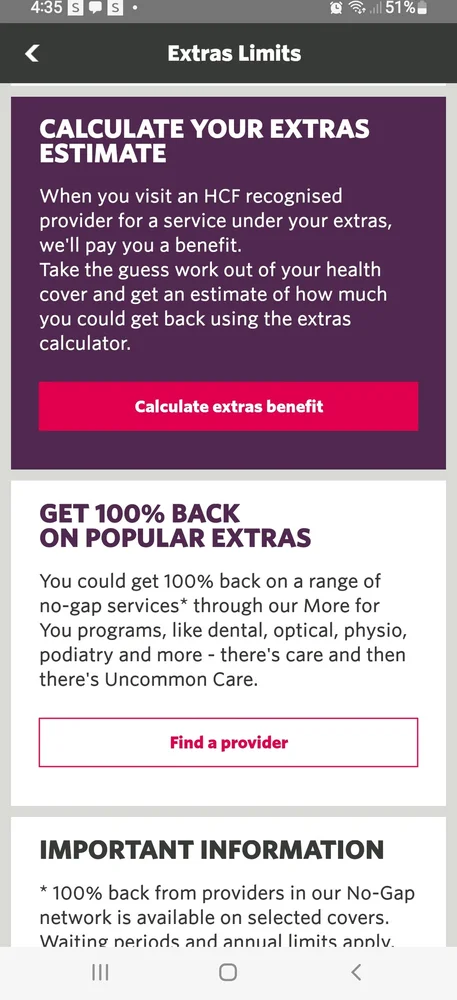Tap the system home button
The height and width of the screenshot is (1000, 457).
coord(228,972)
